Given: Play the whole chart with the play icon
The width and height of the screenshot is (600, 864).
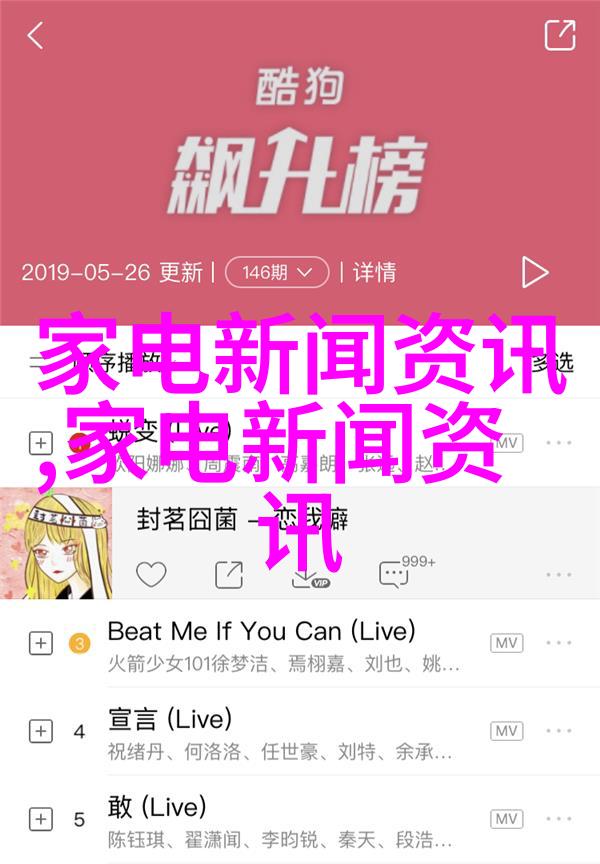Looking at the screenshot, I should (534, 272).
